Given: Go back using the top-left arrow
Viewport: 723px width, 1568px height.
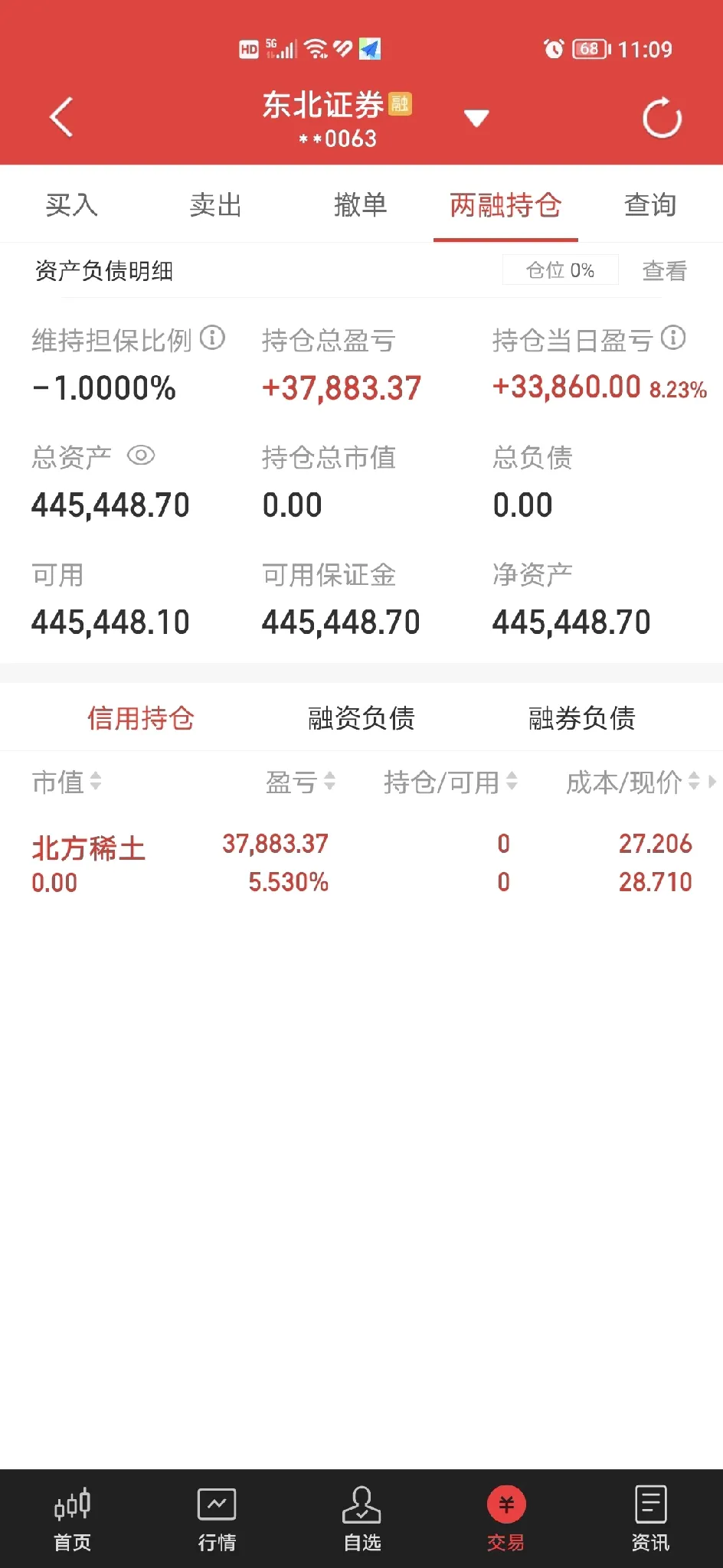Looking at the screenshot, I should (61, 117).
